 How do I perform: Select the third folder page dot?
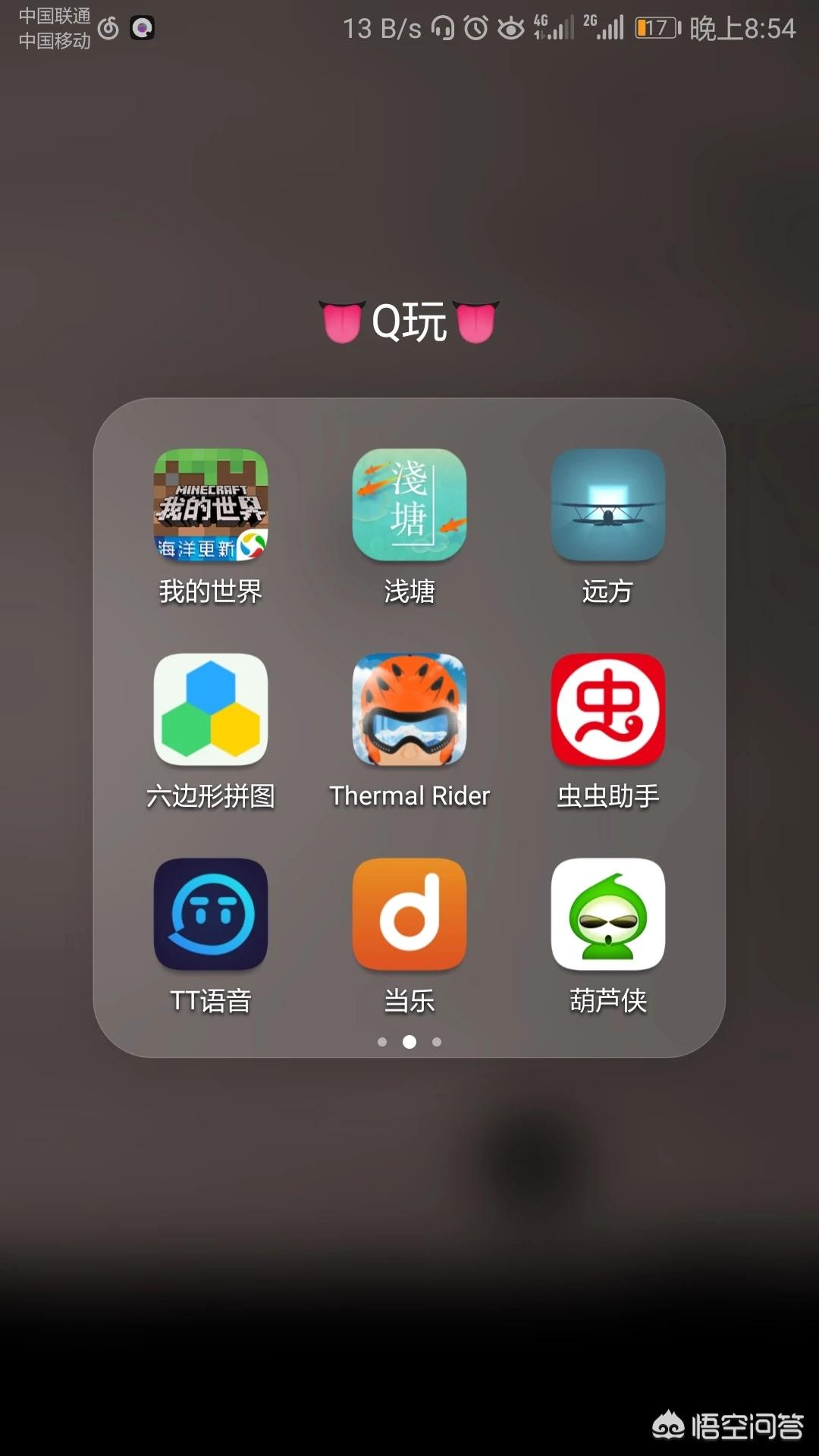437,1042
